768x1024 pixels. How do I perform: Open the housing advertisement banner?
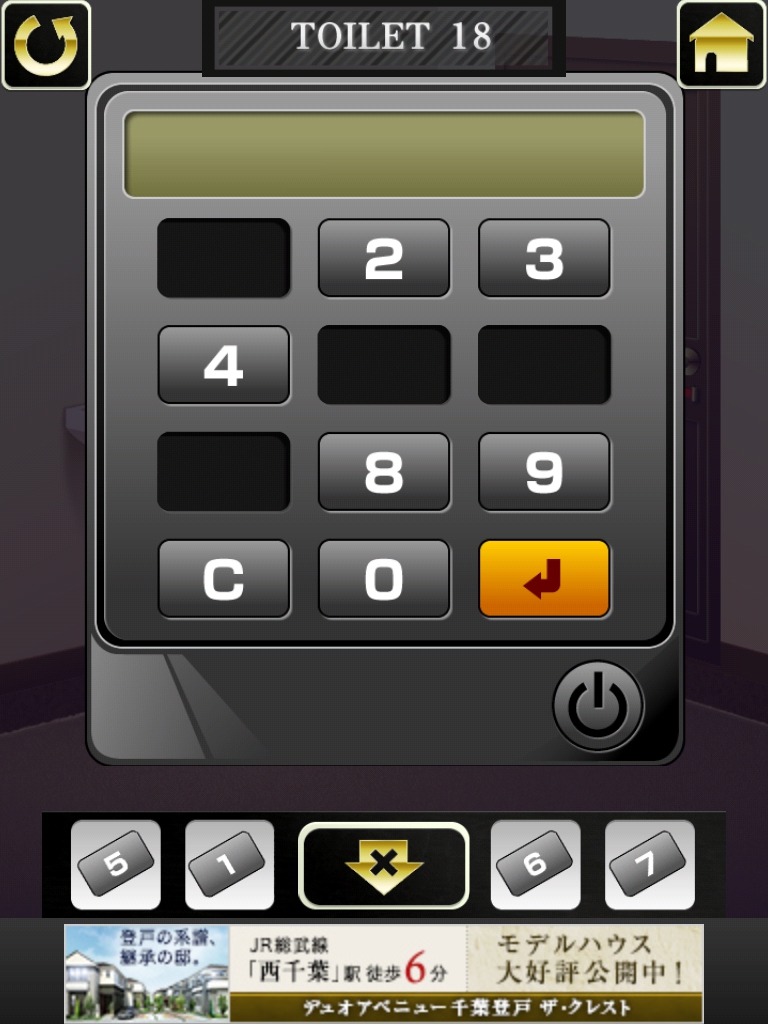click(384, 972)
